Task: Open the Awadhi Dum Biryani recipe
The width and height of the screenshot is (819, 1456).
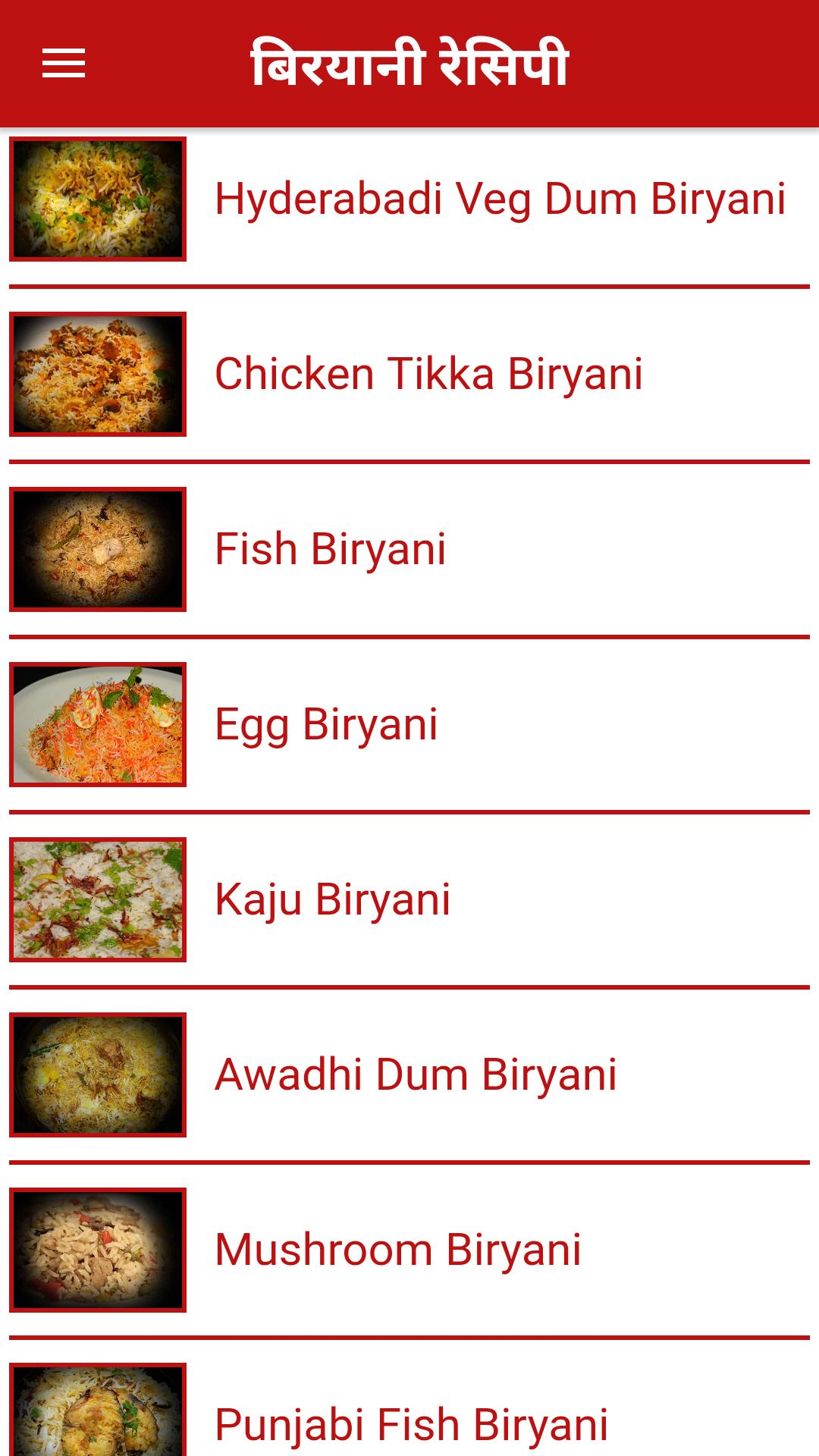Action: point(416,1072)
